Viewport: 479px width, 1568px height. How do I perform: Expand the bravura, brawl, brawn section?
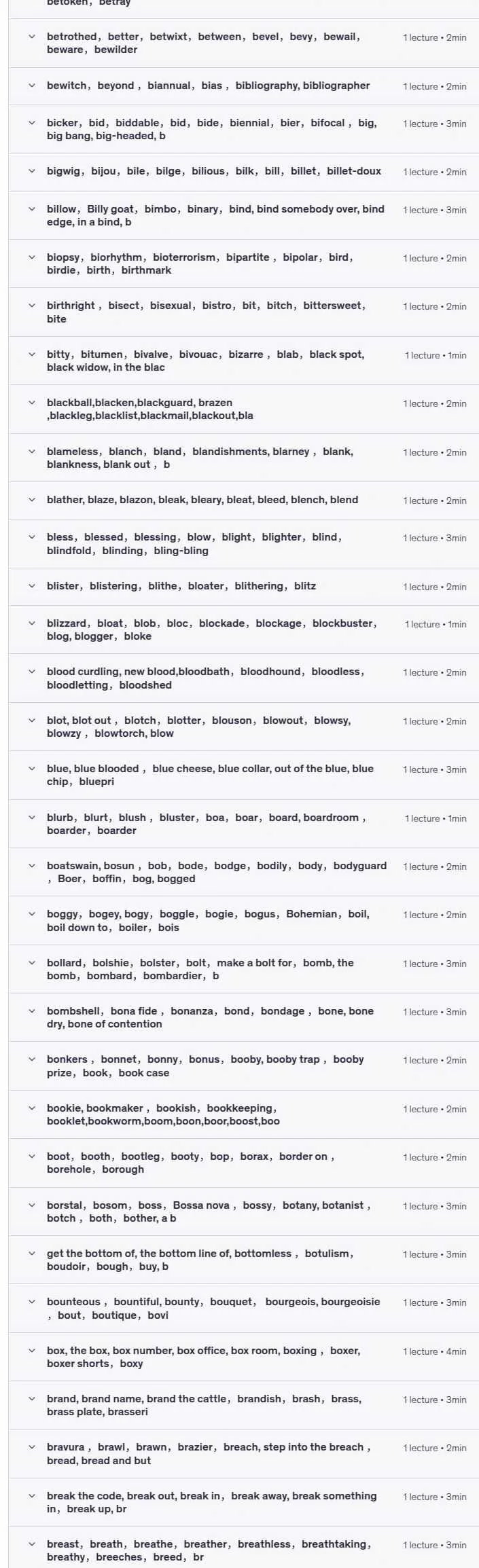tap(243, 1454)
